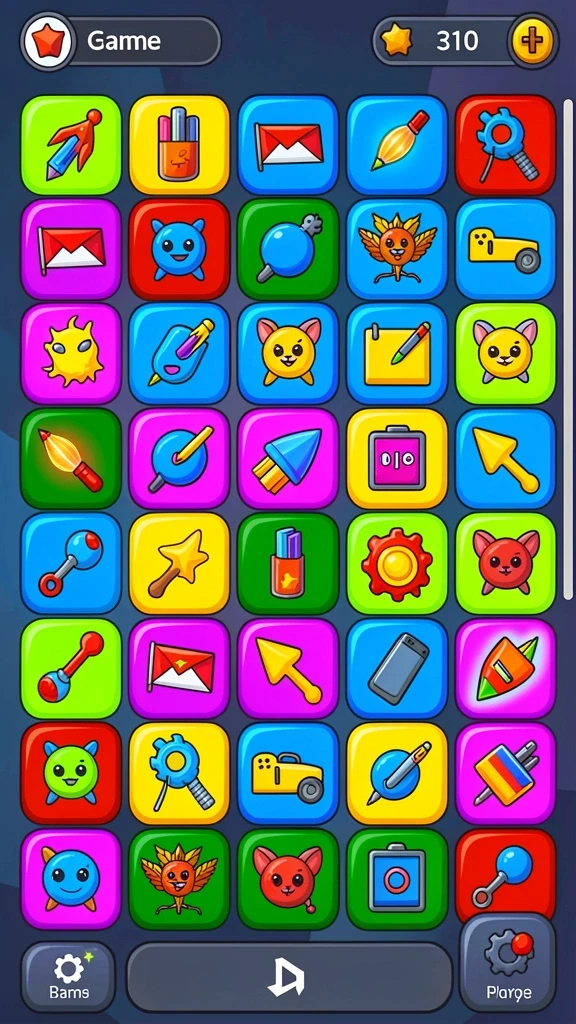Open the Bams settings gear button
This screenshot has height=1024, width=576.
[x=69, y=976]
